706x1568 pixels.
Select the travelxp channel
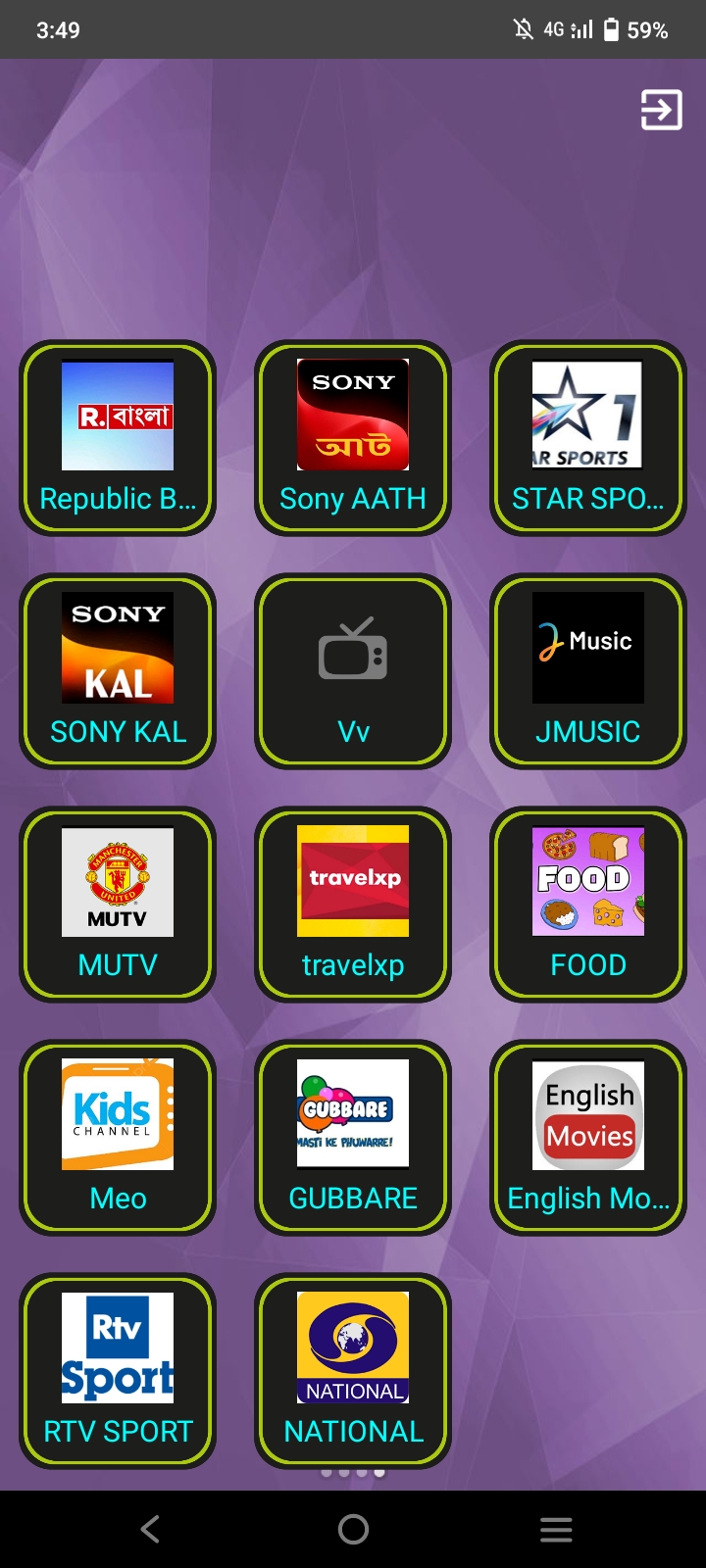pos(353,905)
